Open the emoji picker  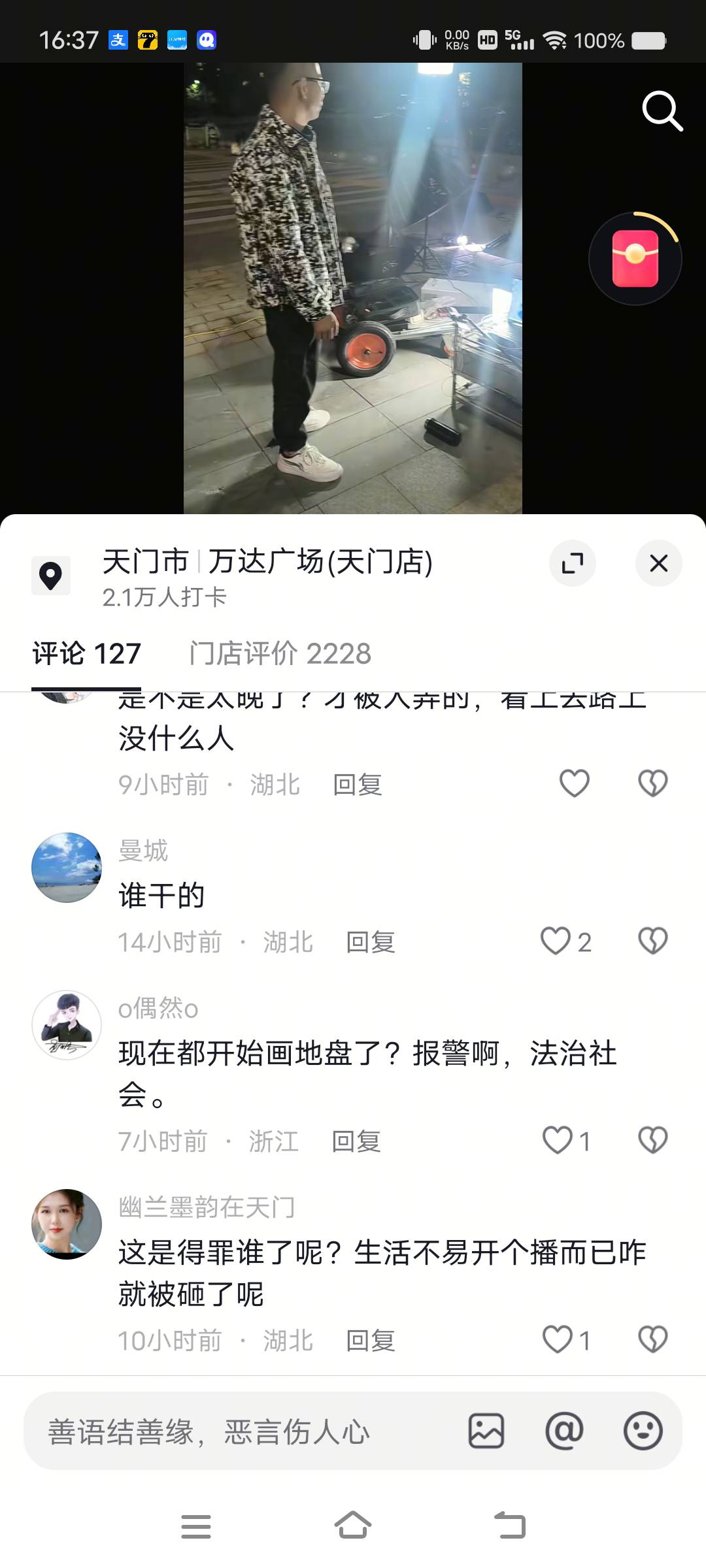[643, 1431]
